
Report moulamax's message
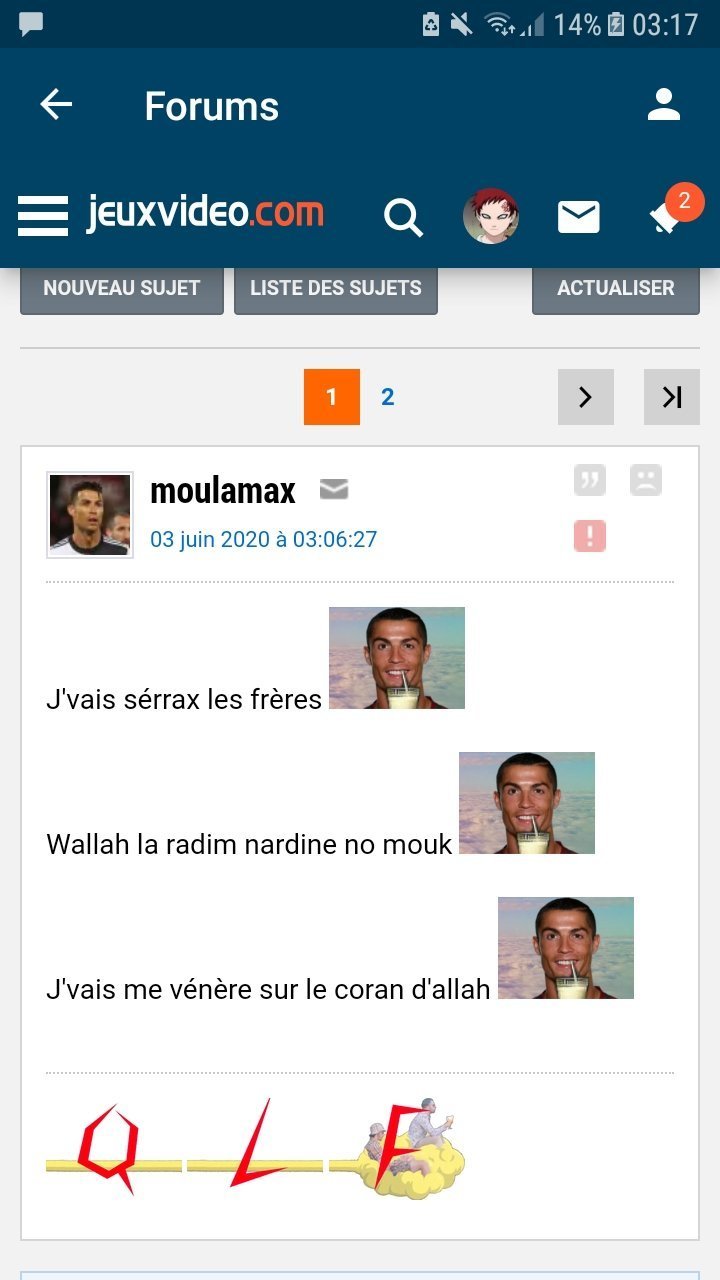pos(590,536)
